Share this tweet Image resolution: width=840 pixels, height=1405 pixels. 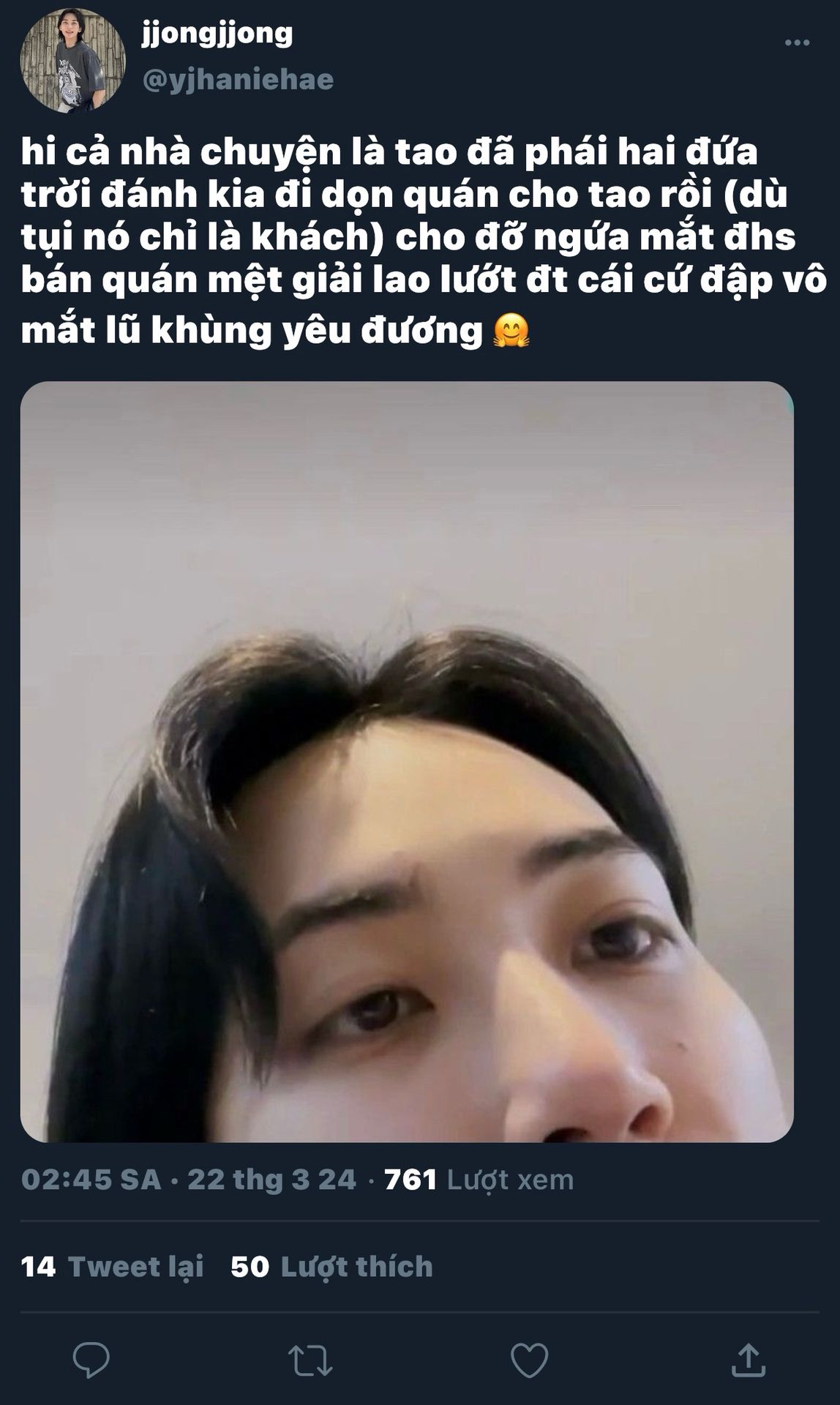click(749, 1360)
